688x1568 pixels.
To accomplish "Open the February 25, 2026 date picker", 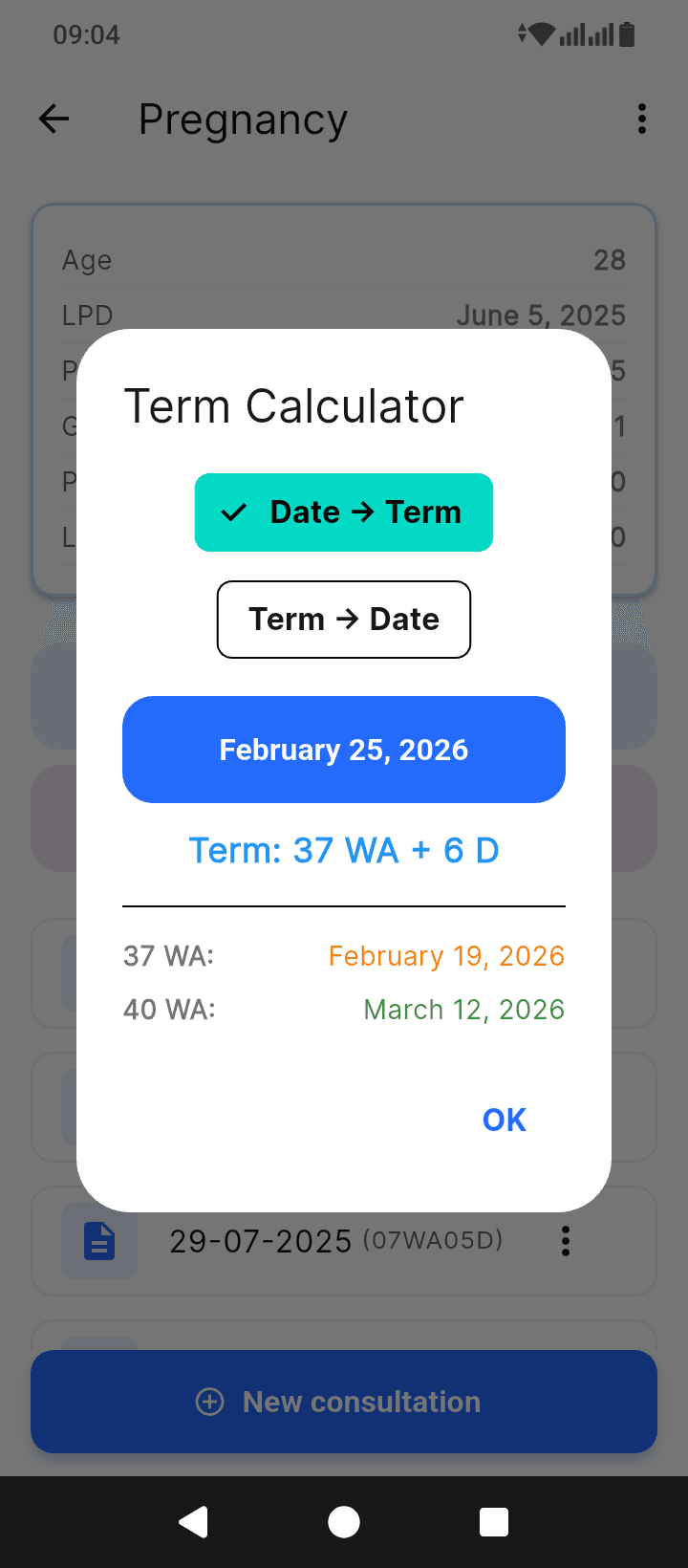I will [344, 750].
